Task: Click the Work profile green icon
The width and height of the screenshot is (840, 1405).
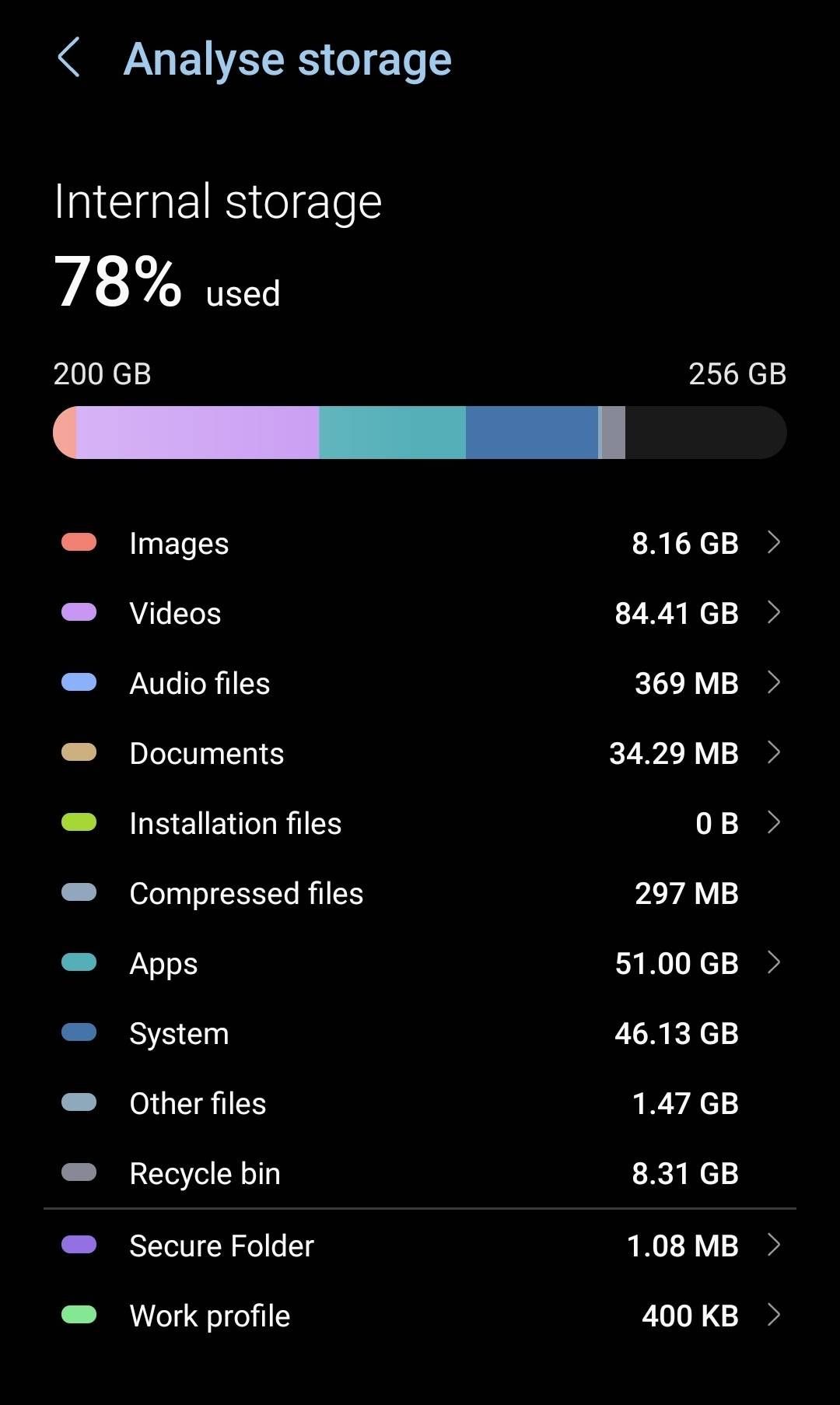Action: (79, 1315)
